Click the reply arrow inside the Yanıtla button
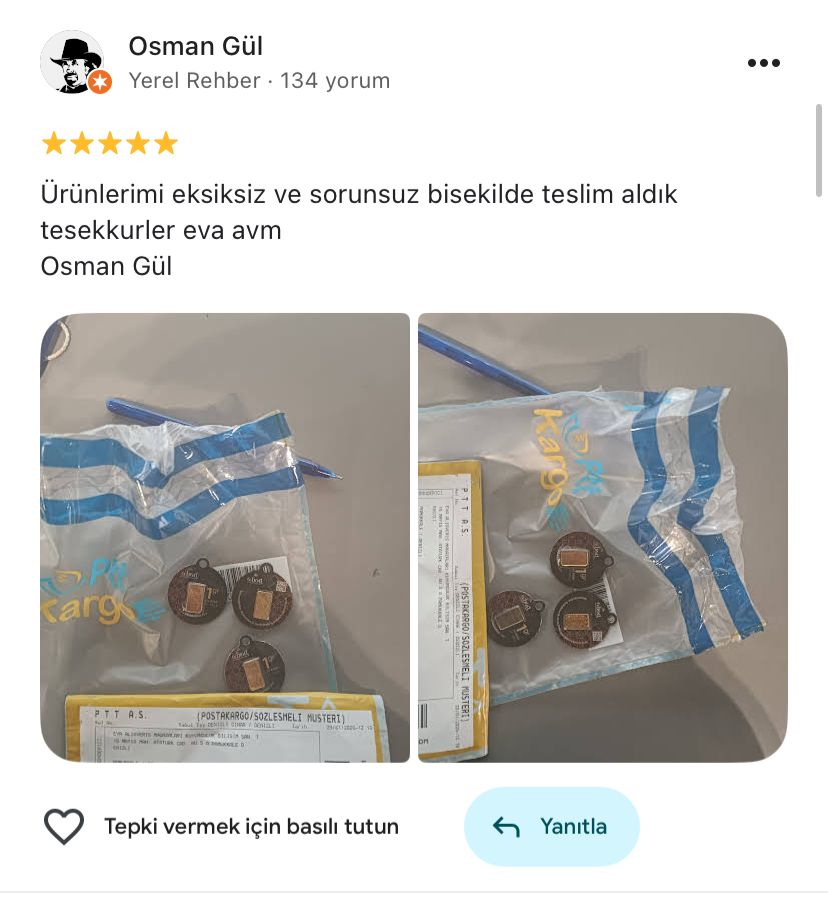The image size is (828, 897). click(x=509, y=826)
